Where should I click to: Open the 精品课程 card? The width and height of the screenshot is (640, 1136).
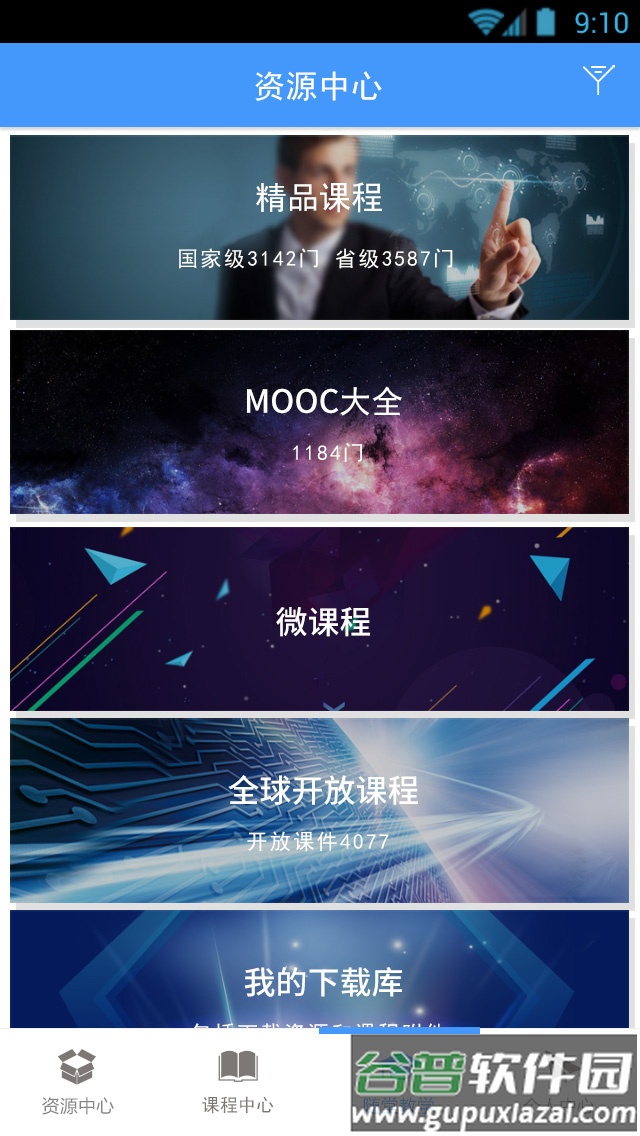coord(319,227)
